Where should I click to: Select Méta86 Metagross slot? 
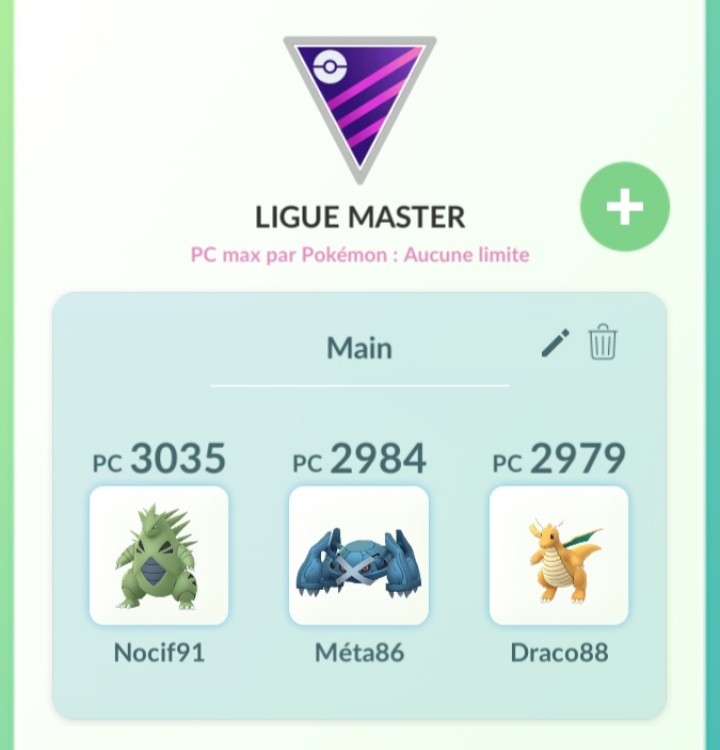pyautogui.click(x=359, y=555)
